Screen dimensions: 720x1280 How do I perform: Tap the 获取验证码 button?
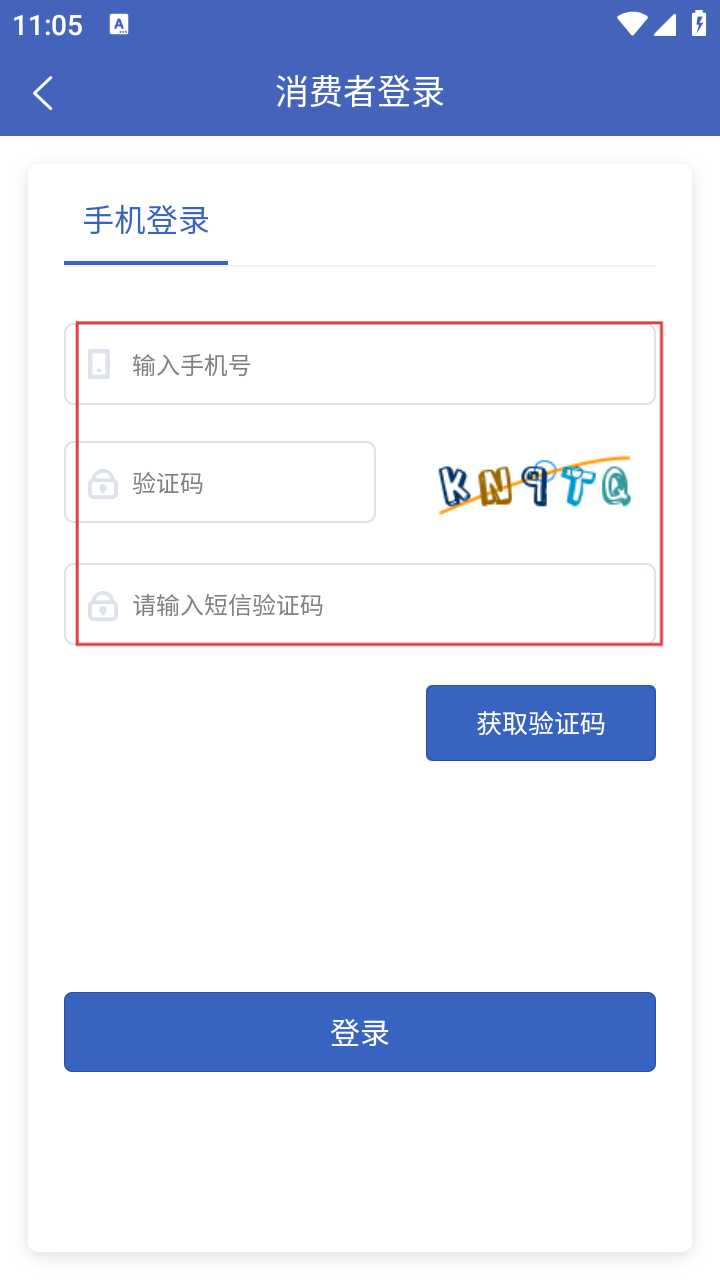(540, 723)
